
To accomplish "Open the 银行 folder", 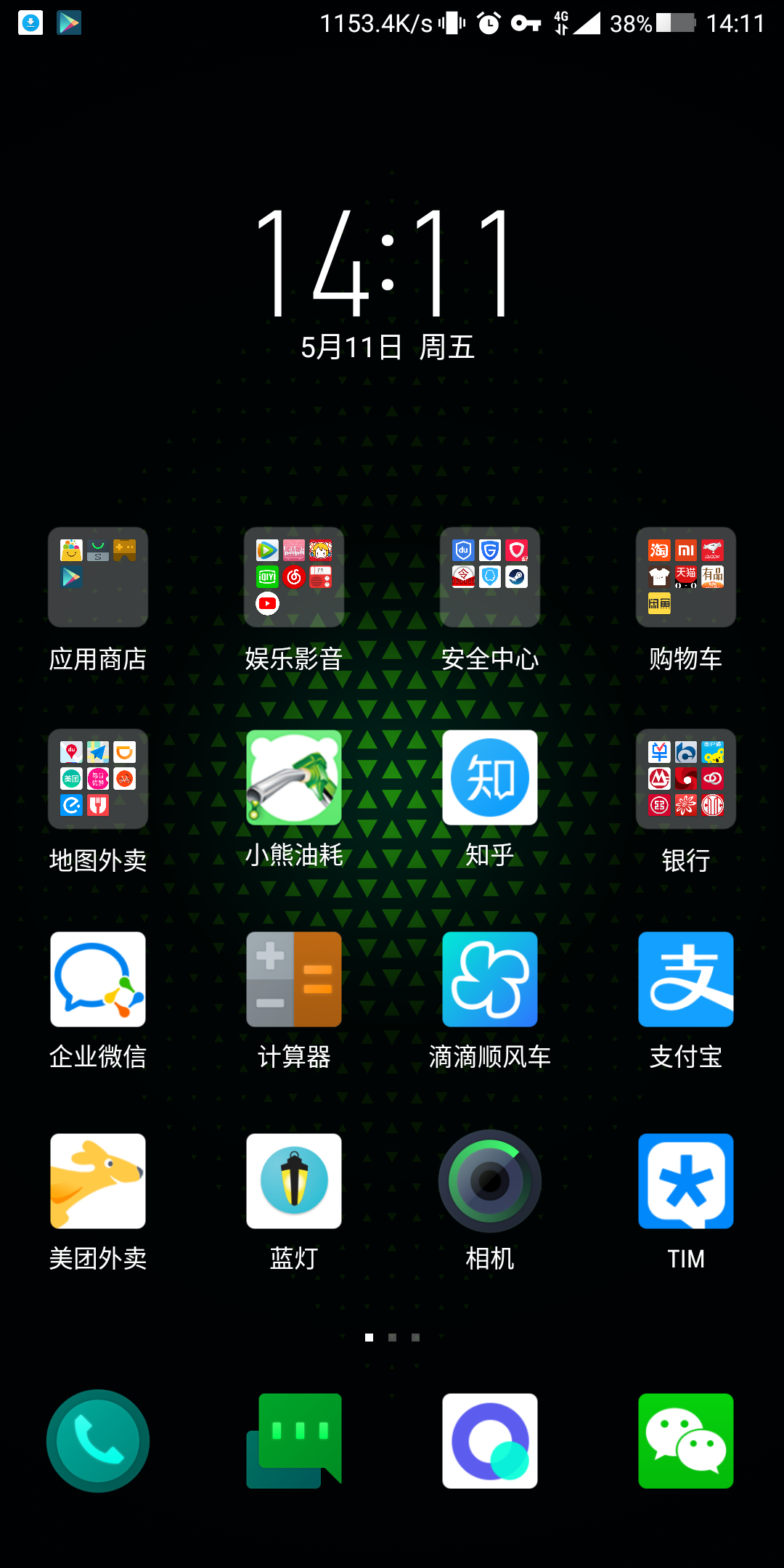I will pyautogui.click(x=686, y=779).
